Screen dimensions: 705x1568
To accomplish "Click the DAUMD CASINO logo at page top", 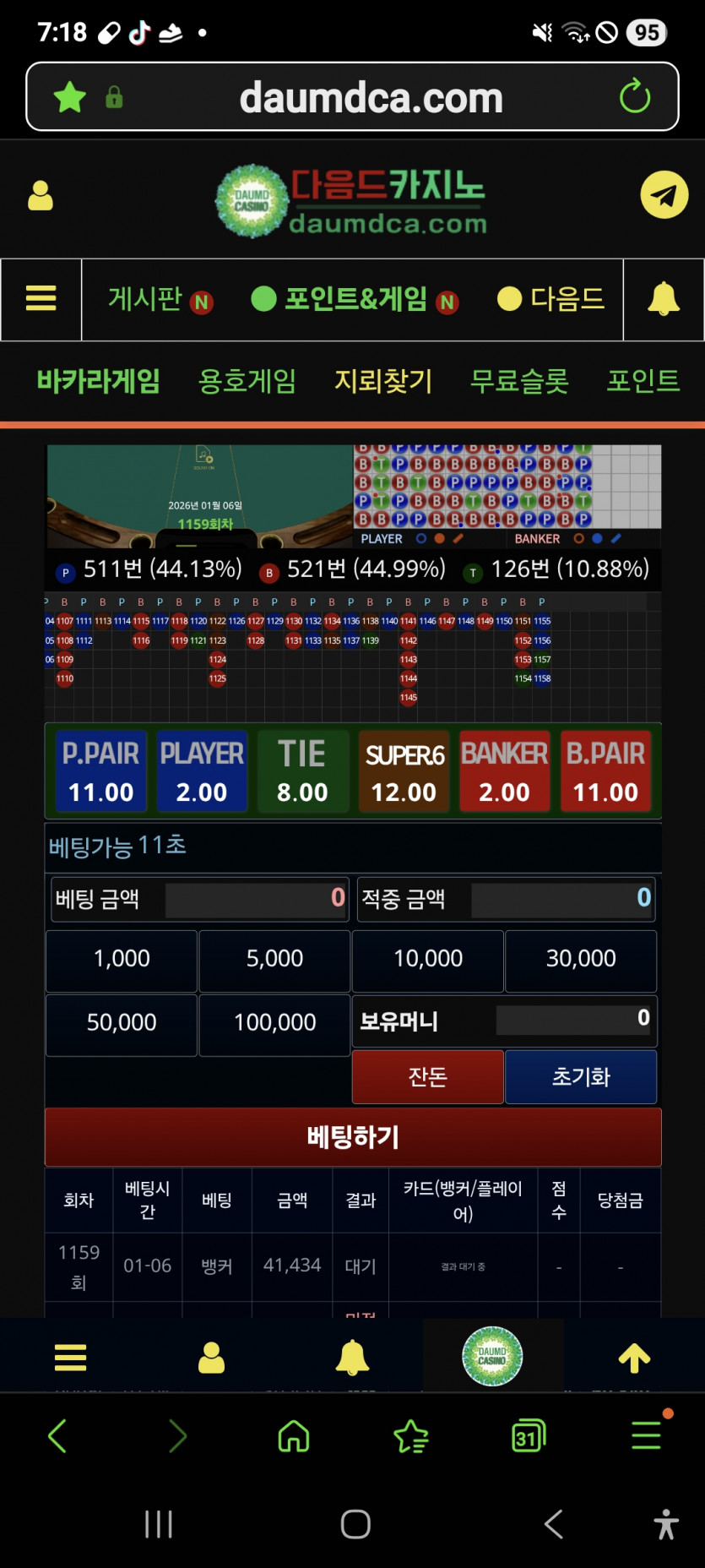I will point(352,197).
